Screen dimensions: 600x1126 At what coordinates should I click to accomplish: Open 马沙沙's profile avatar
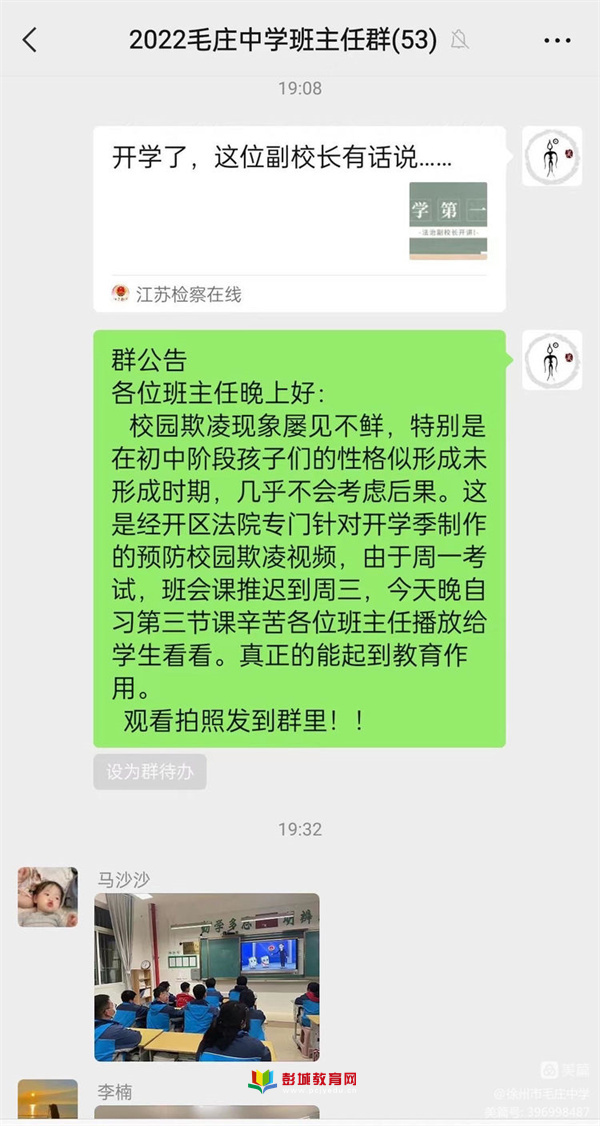tap(48, 897)
